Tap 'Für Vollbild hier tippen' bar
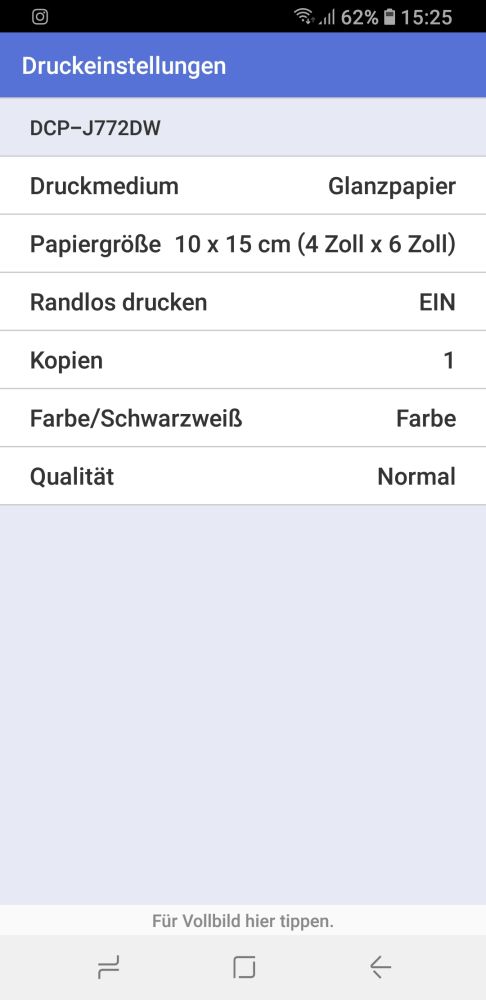Screen dimensions: 486x1000 tap(243, 920)
